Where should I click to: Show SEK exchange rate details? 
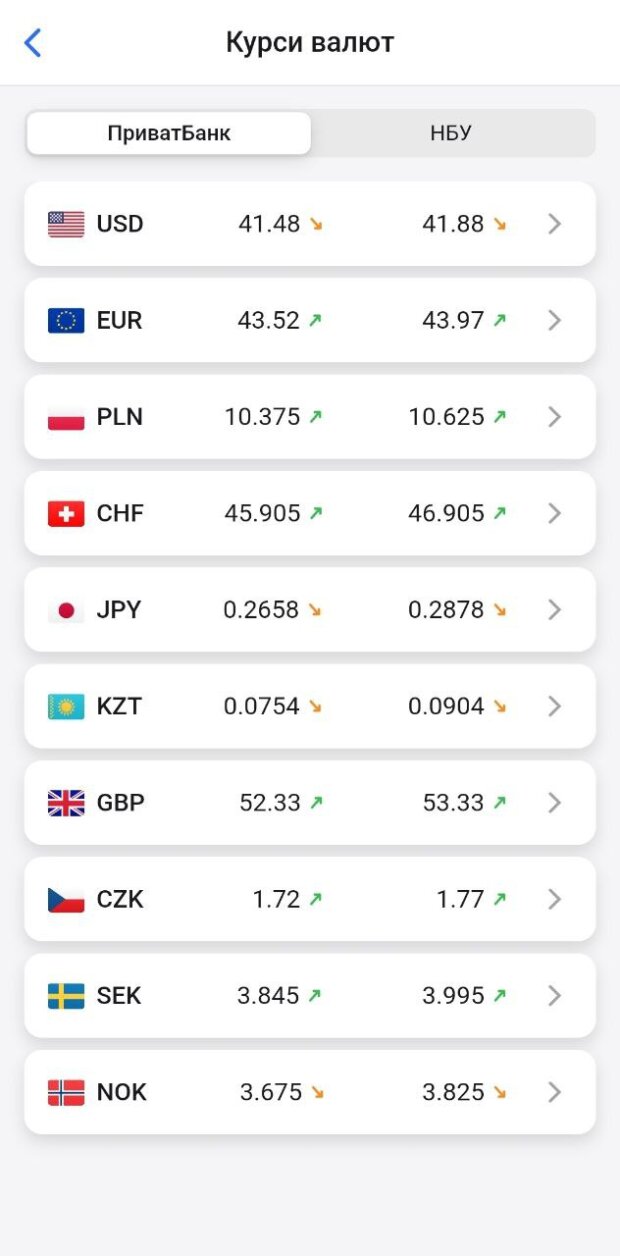(310, 996)
